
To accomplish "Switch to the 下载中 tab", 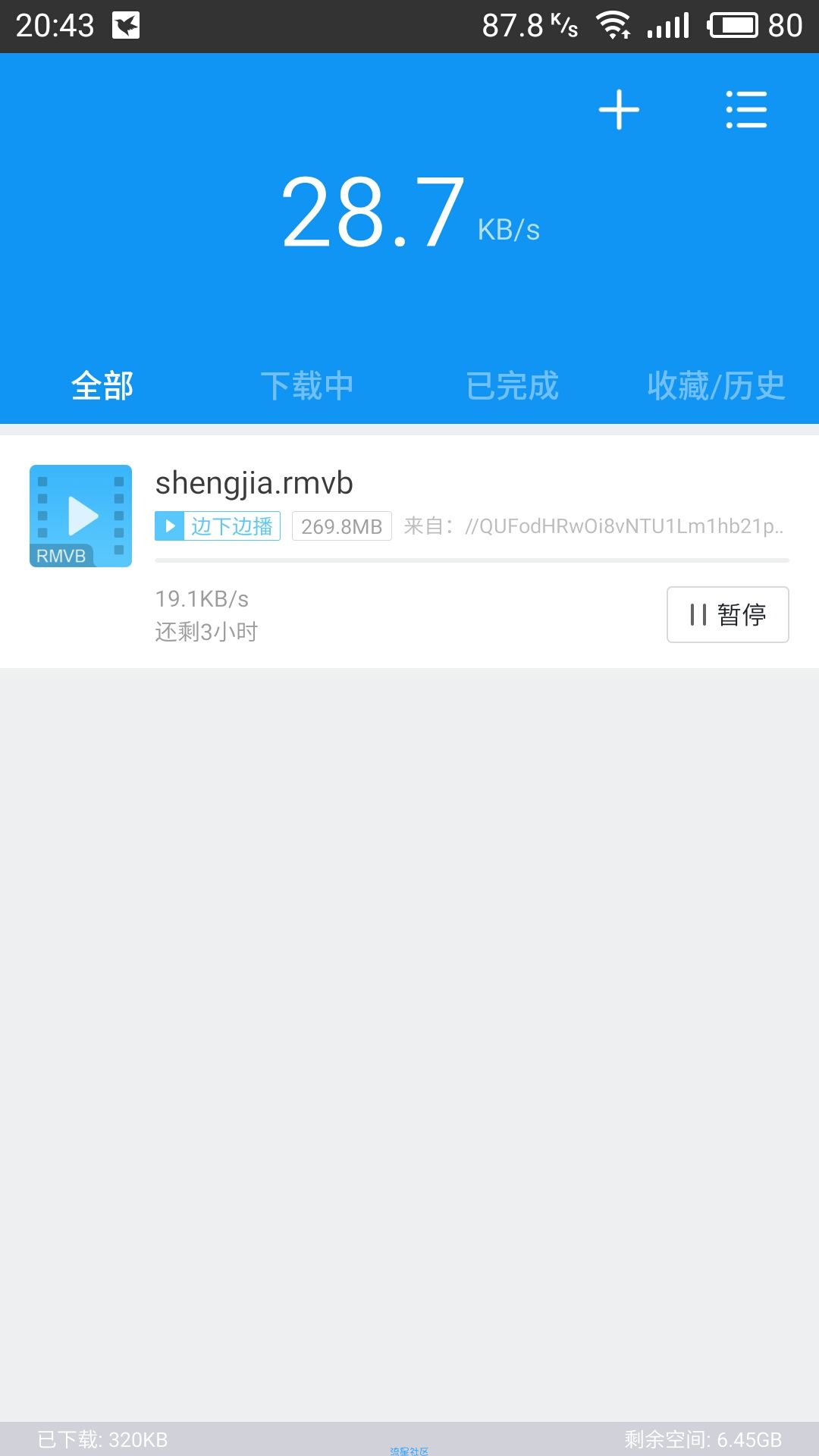I will pos(307,386).
